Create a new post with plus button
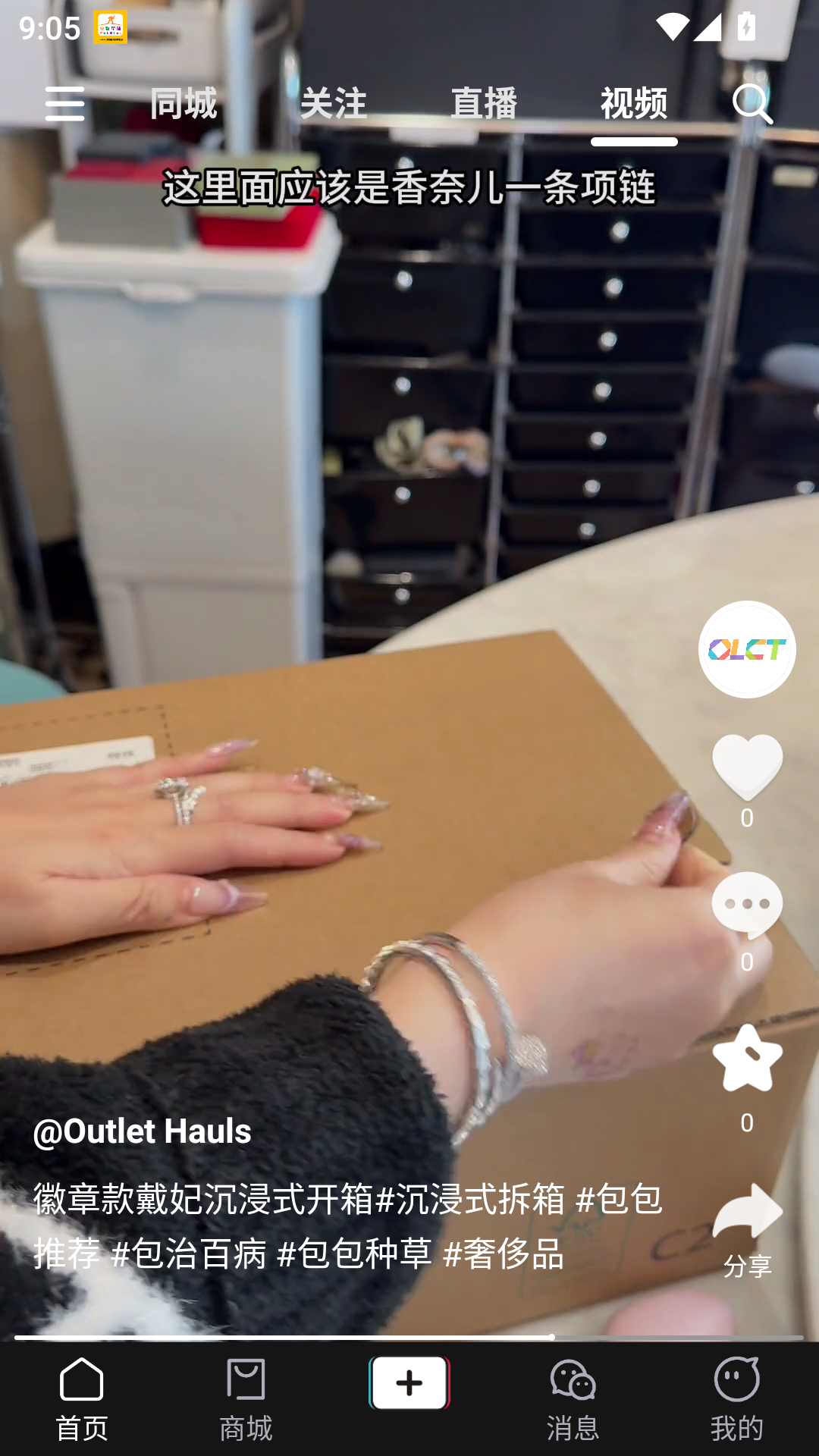This screenshot has height=1456, width=819. point(409,1383)
